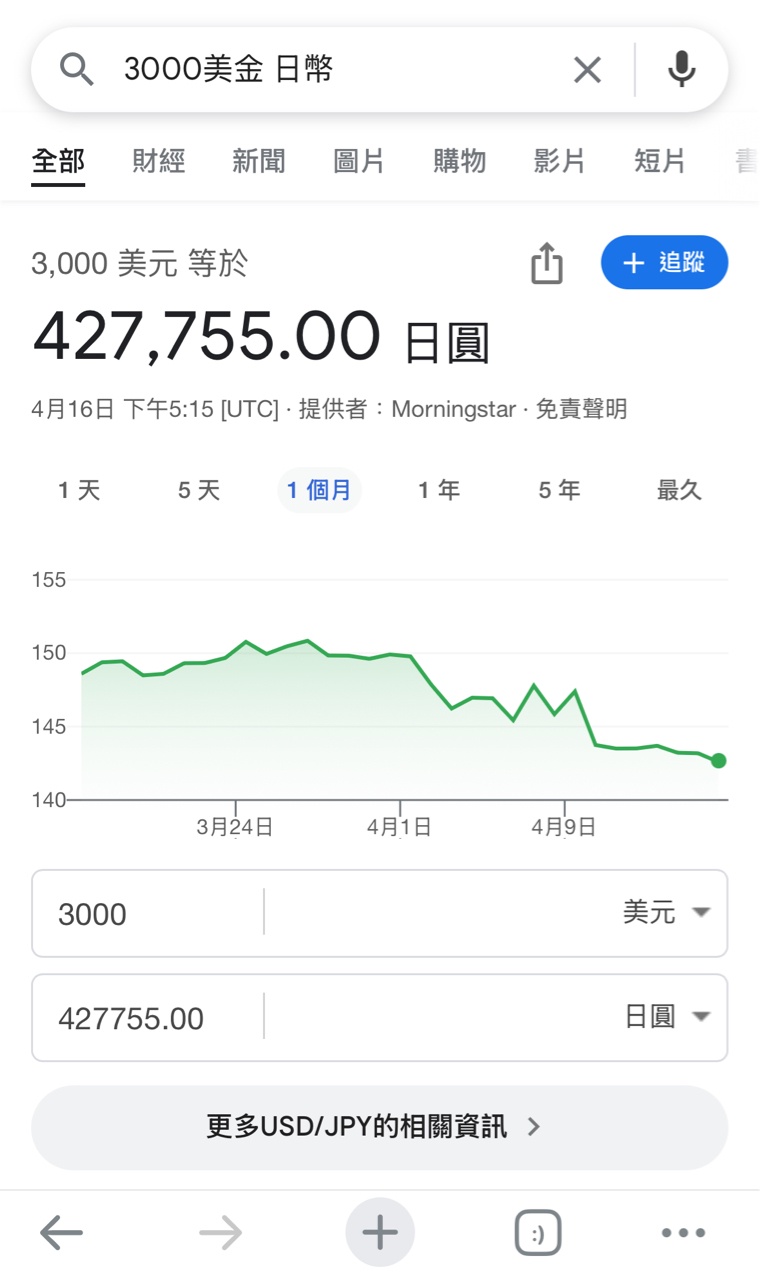Tap the search box with 3000美金 日幣
Screen dimensions: 760x1280
(330, 70)
